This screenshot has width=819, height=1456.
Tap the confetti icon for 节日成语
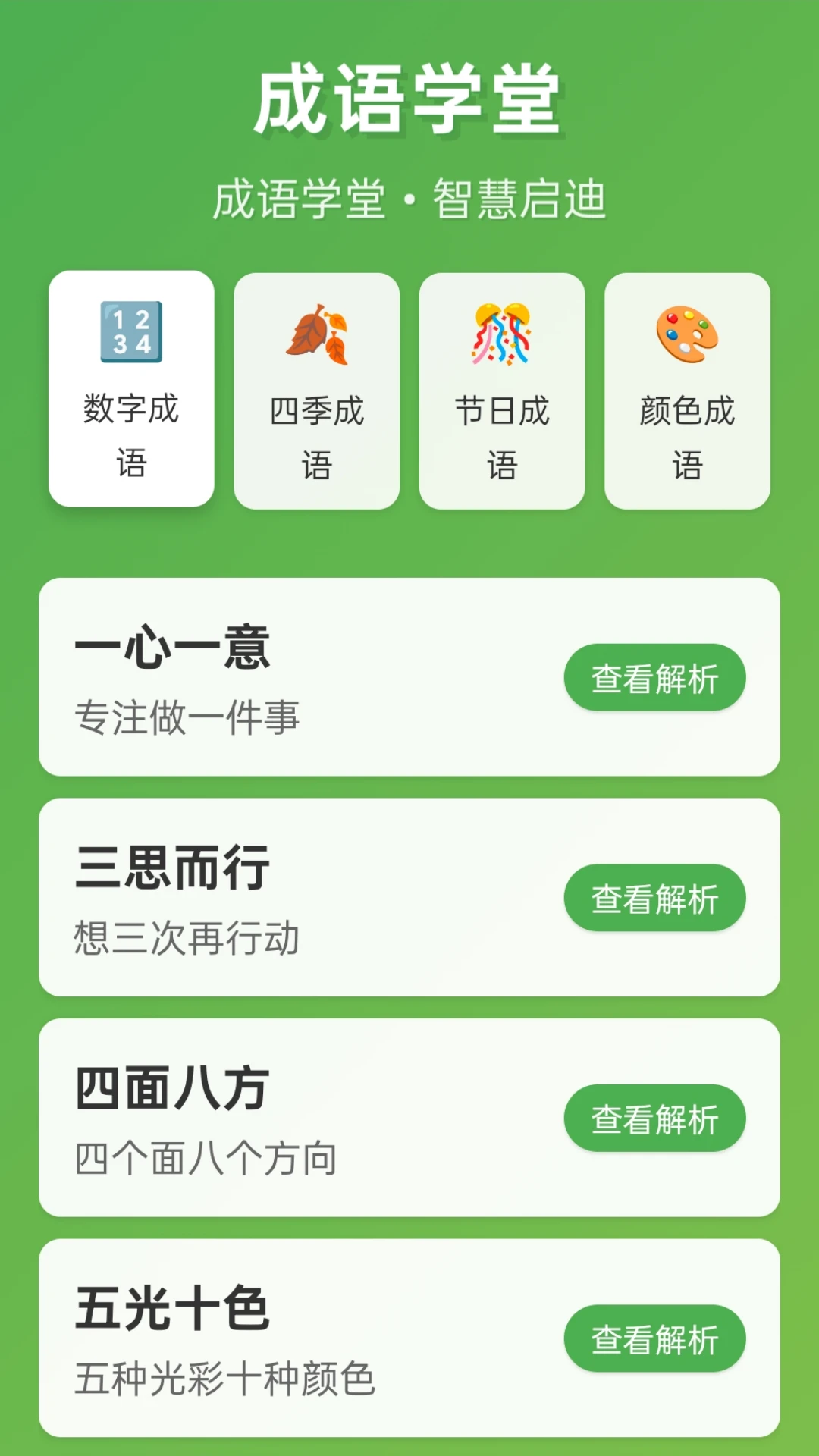pyautogui.click(x=502, y=334)
